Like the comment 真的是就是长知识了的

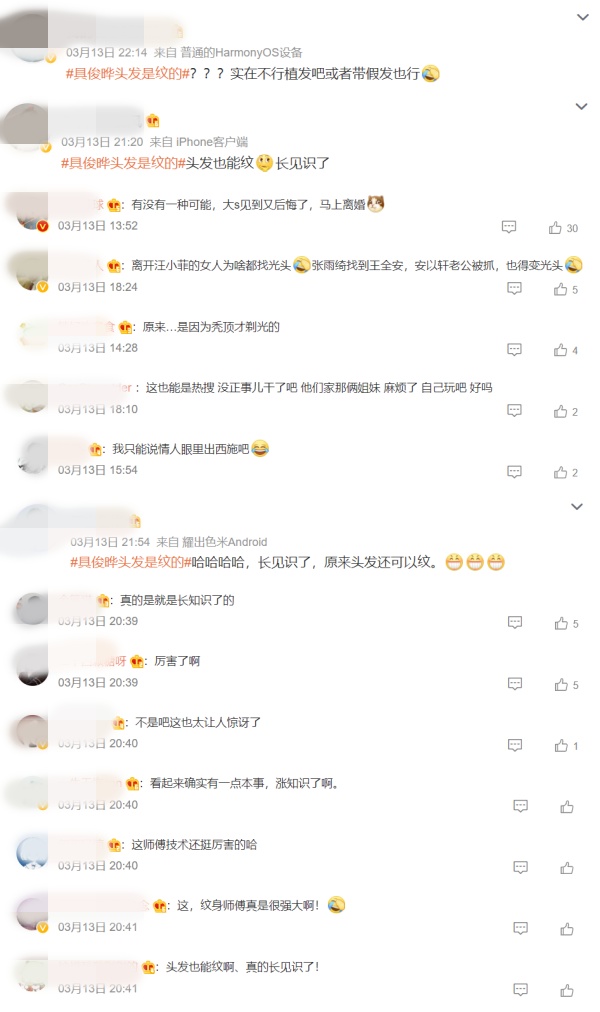tap(561, 623)
